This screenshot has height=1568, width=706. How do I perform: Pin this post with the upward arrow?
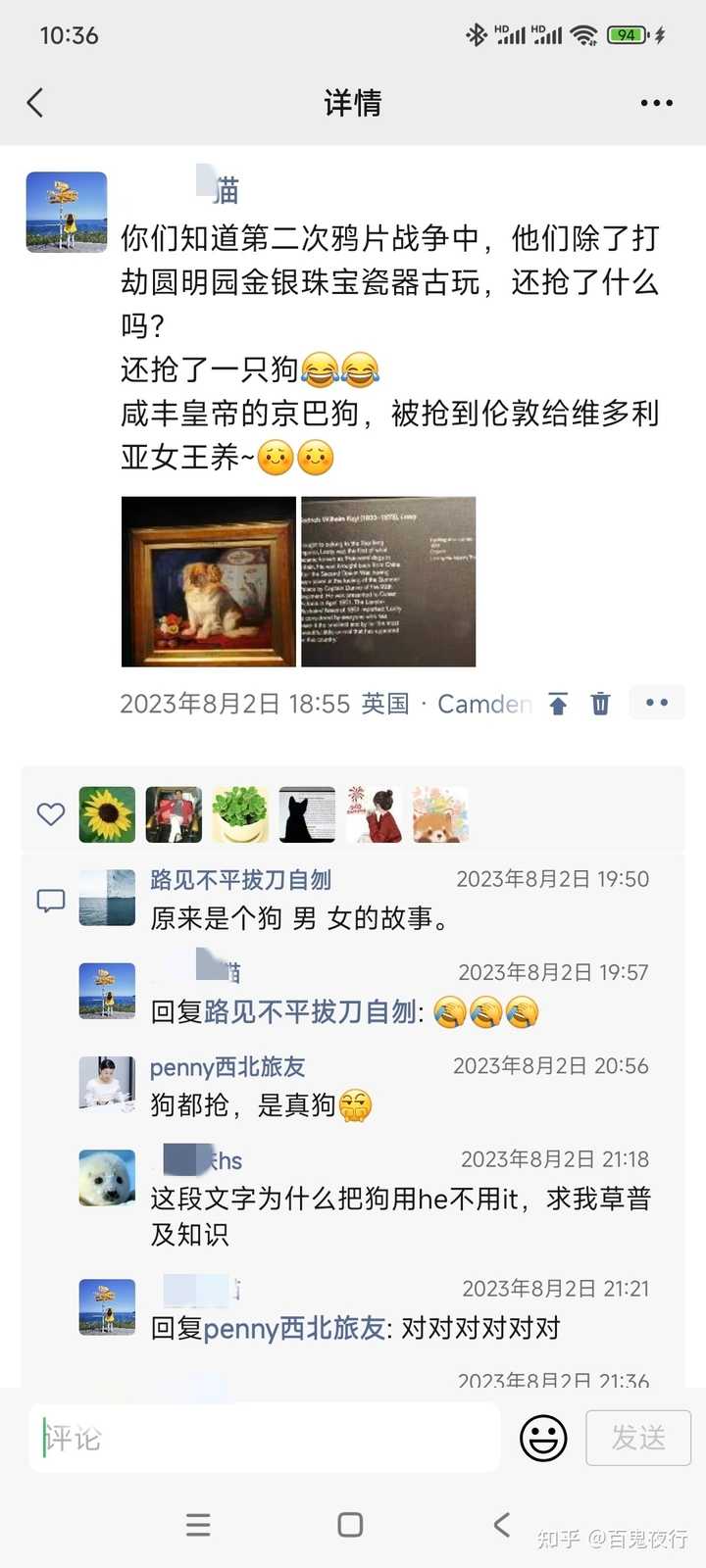558,704
